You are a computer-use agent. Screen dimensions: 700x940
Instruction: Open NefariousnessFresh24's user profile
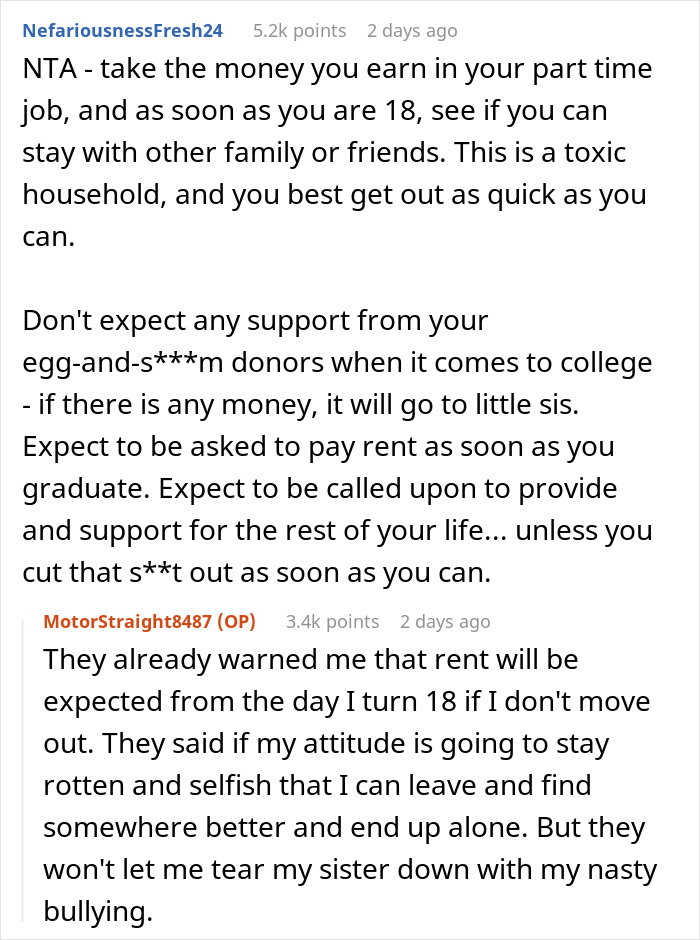click(122, 31)
